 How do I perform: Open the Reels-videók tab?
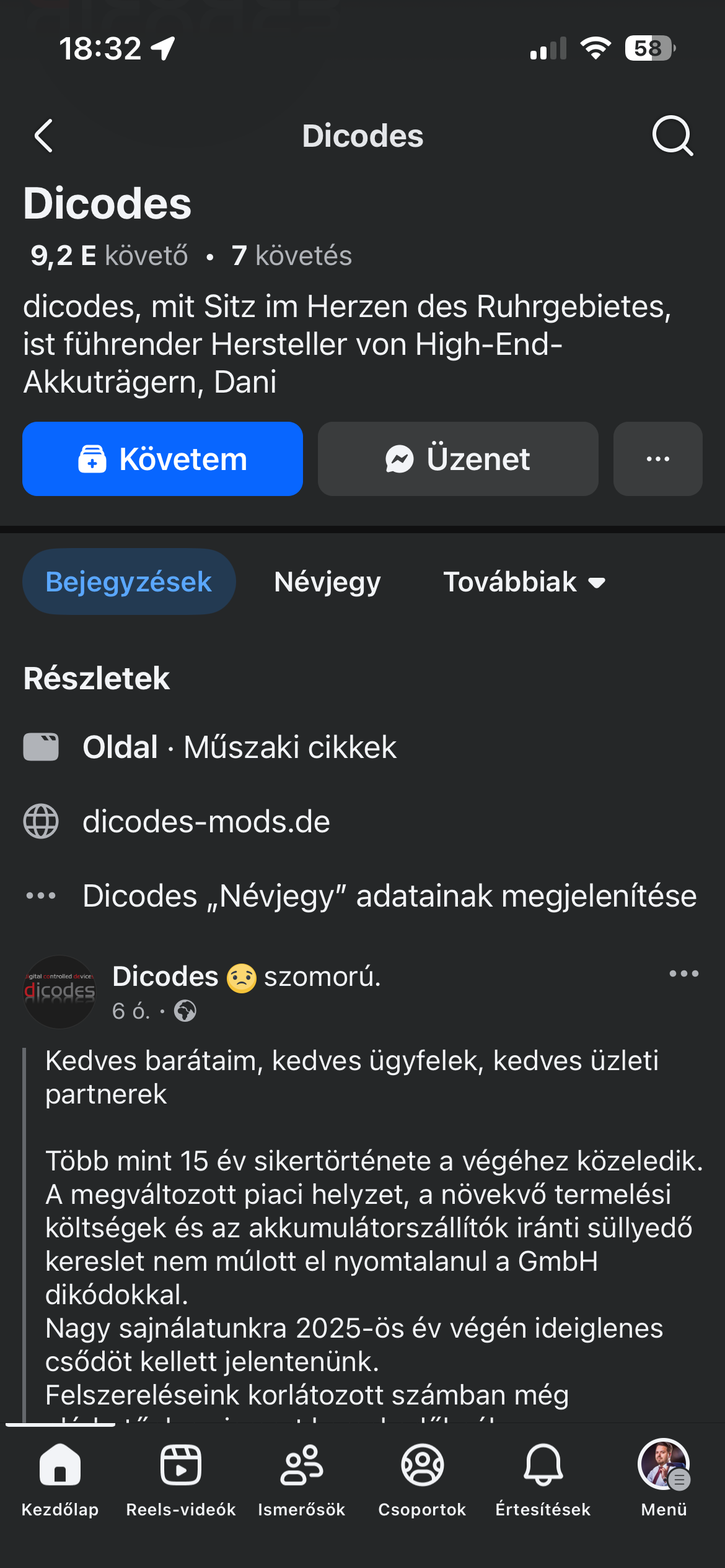tap(180, 1478)
